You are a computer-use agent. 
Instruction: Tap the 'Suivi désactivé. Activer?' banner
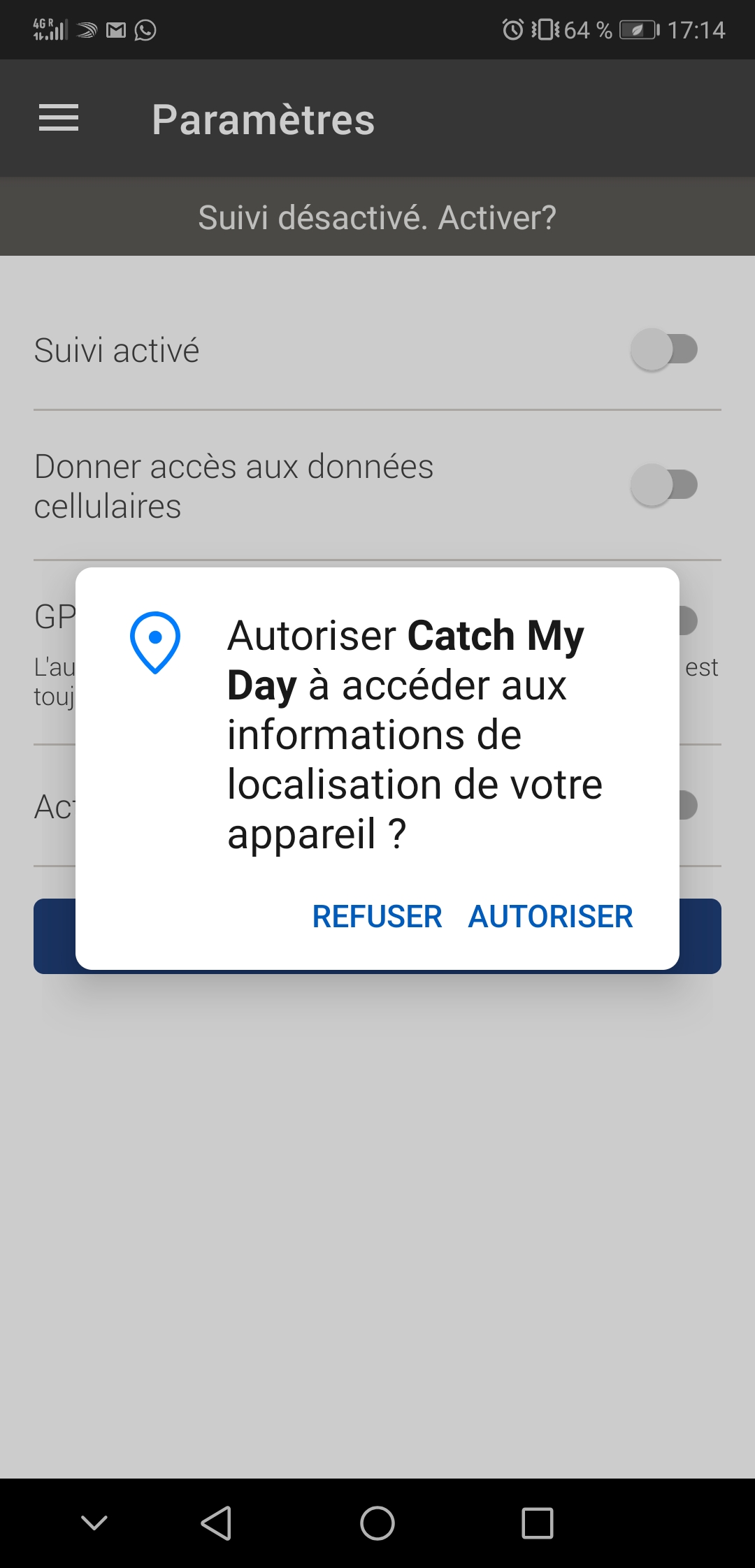(x=377, y=217)
